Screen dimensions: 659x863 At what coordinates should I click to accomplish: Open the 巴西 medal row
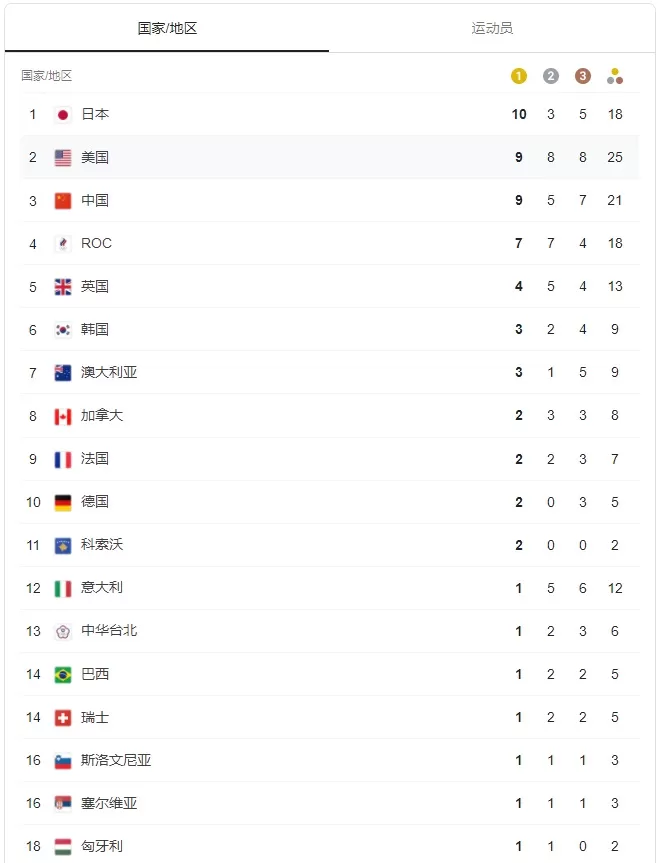click(x=330, y=674)
